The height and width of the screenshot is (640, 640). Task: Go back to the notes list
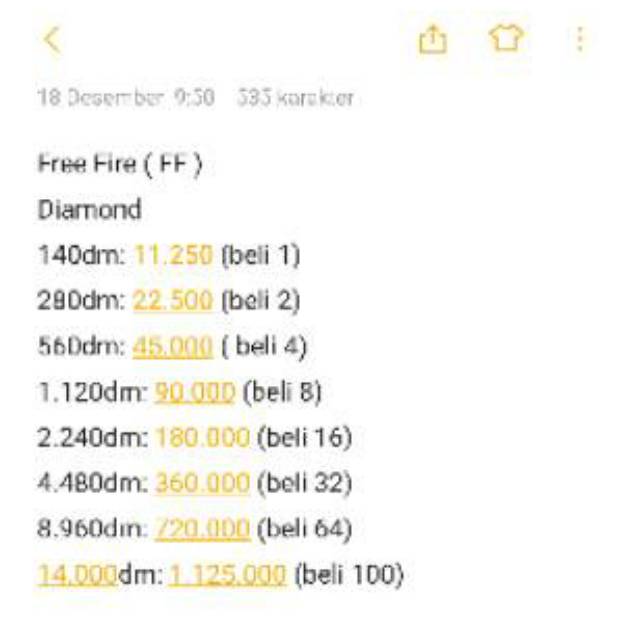[52, 40]
